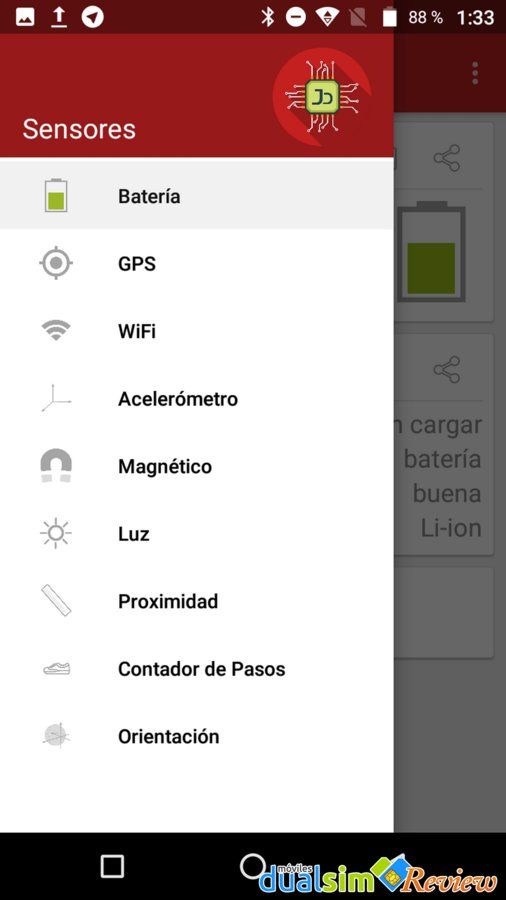
Task: View the Proximidad sensor
Action: pyautogui.click(x=197, y=601)
